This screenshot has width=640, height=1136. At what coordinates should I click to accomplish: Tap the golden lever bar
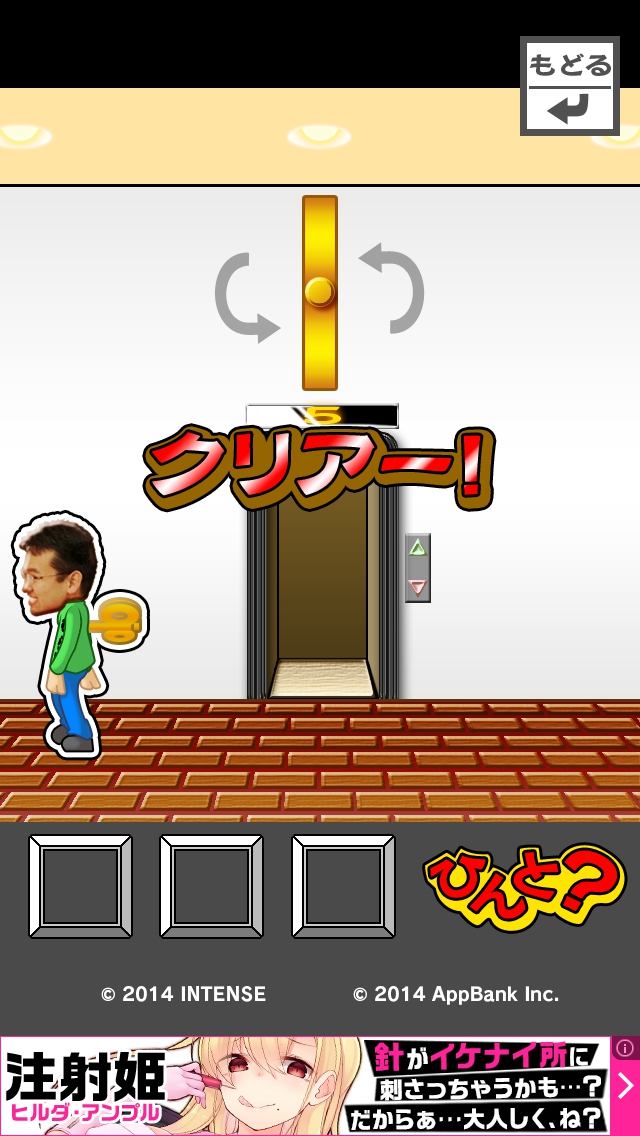click(x=319, y=292)
